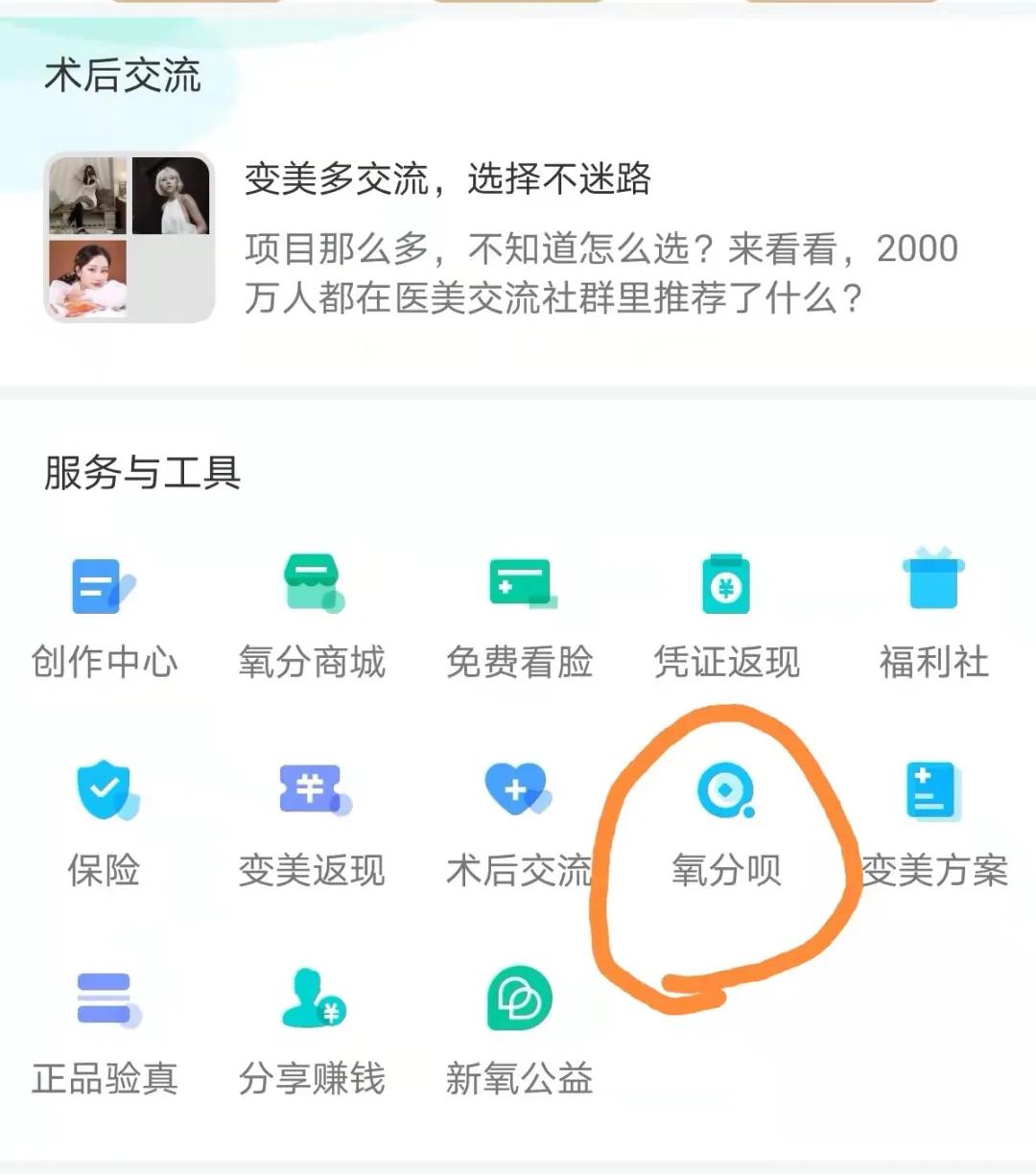Open the 正品验真 verification icon
The width and height of the screenshot is (1036, 1174).
106,1001
